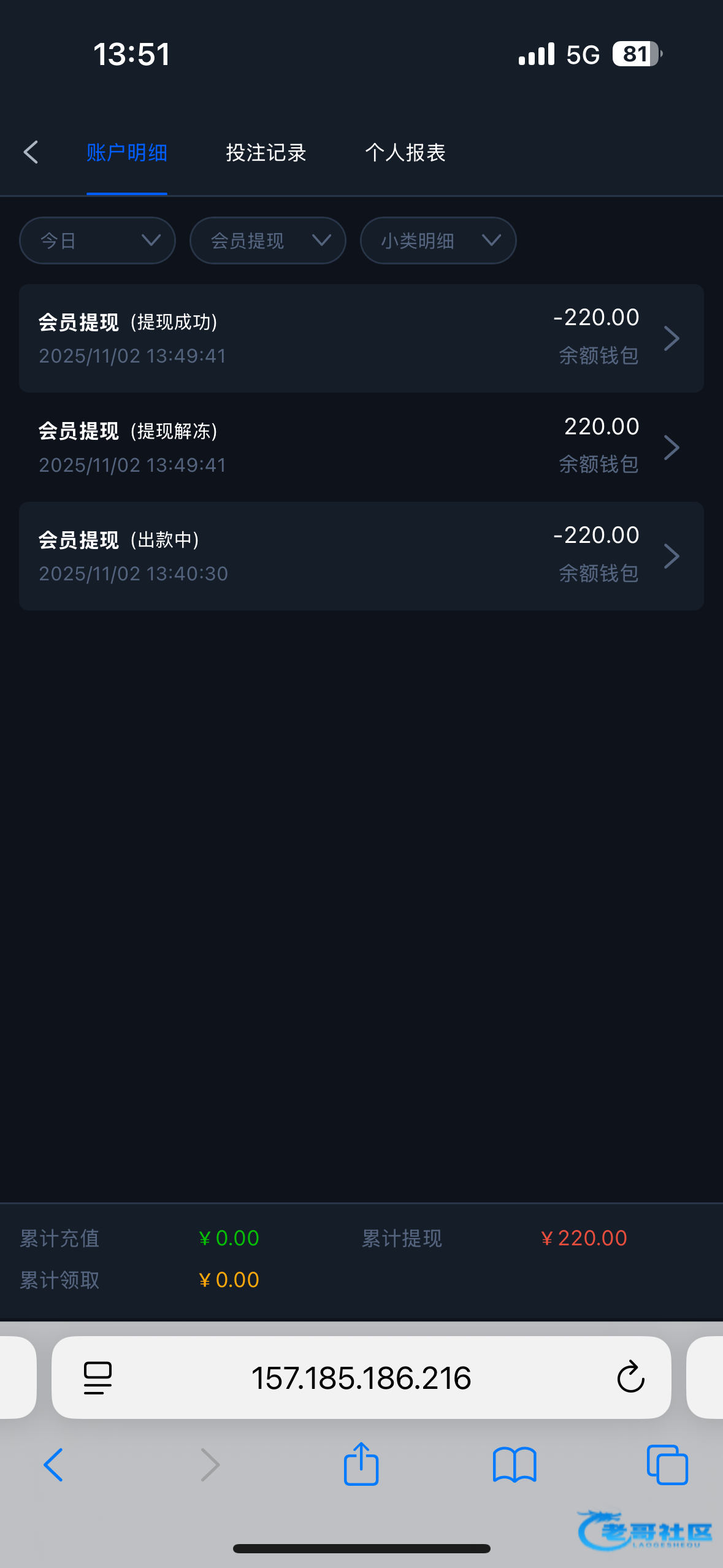This screenshot has height=1568, width=723.
Task: Open the 出款中 withdrawal record
Action: [361, 556]
